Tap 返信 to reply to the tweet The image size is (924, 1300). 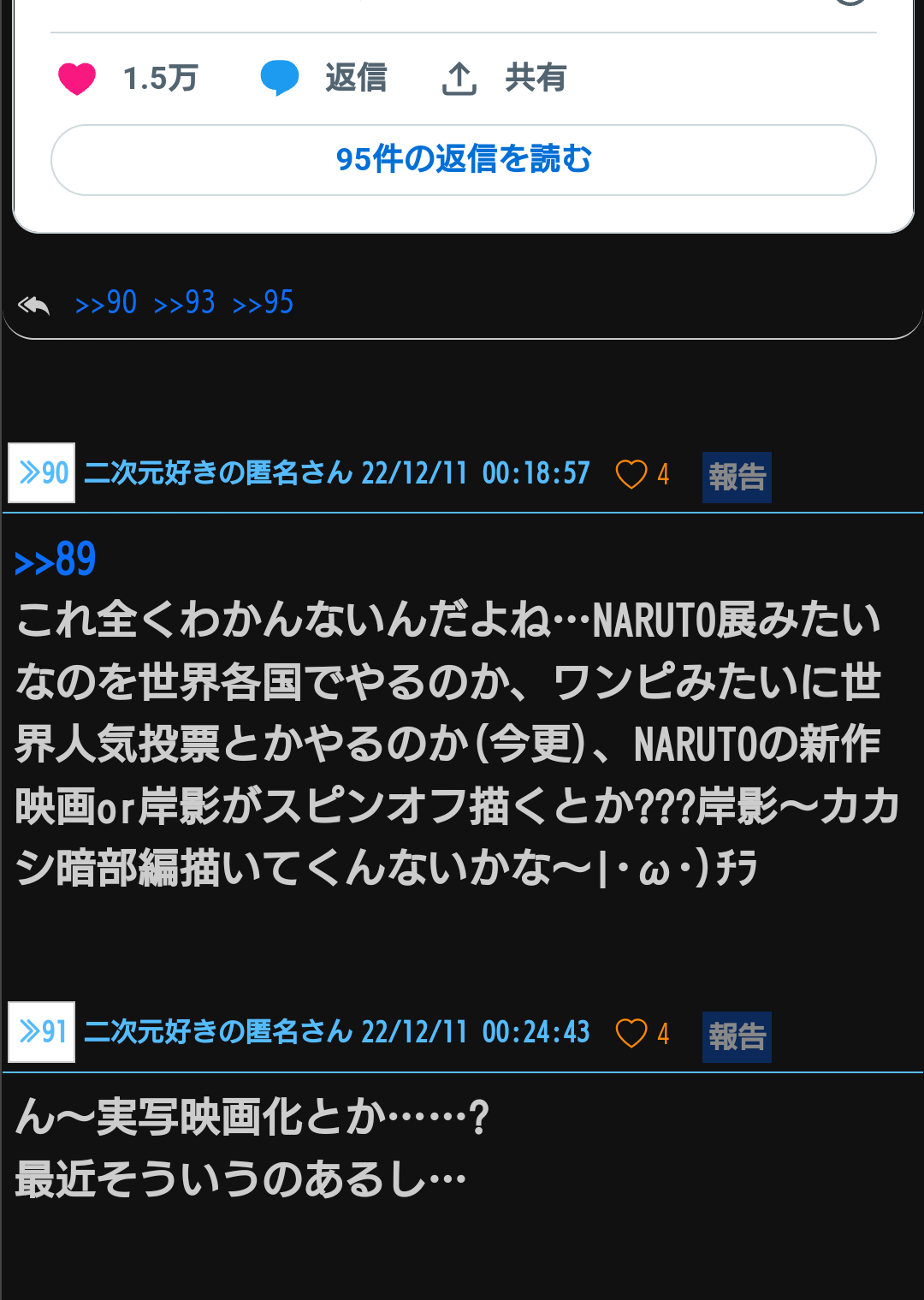pos(323,79)
